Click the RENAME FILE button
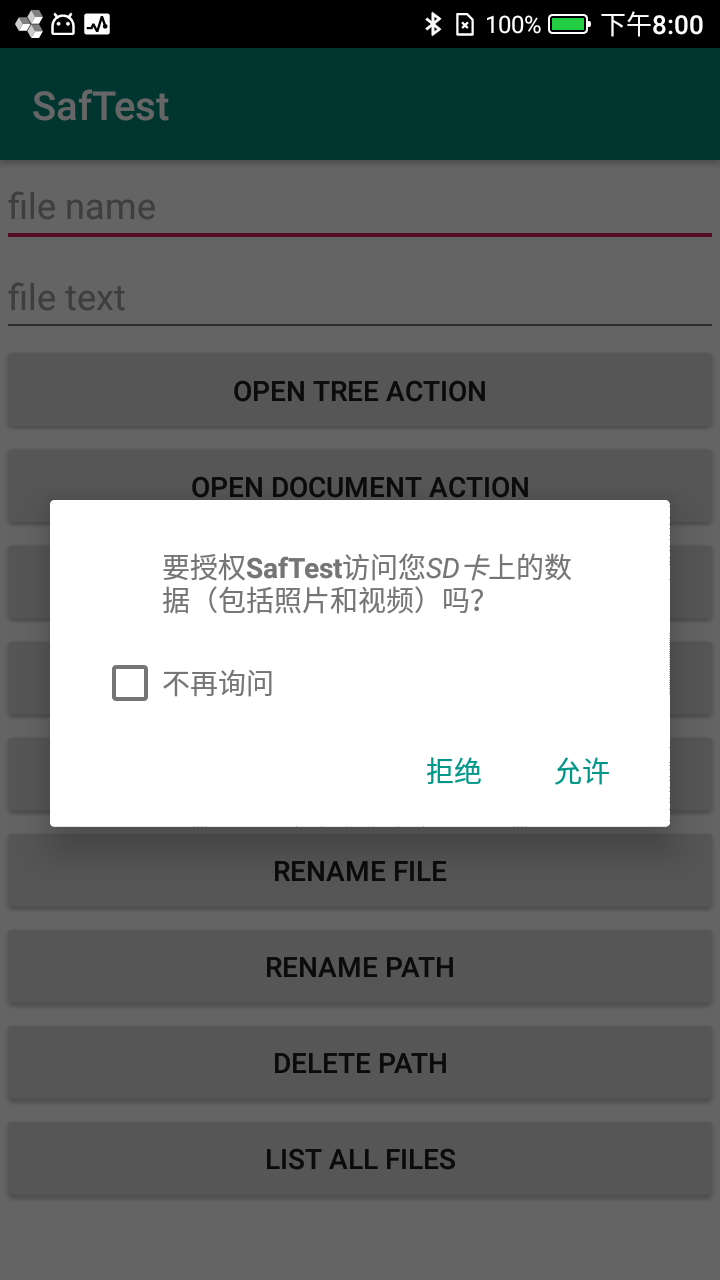Image resolution: width=720 pixels, height=1280 pixels. pos(360,871)
